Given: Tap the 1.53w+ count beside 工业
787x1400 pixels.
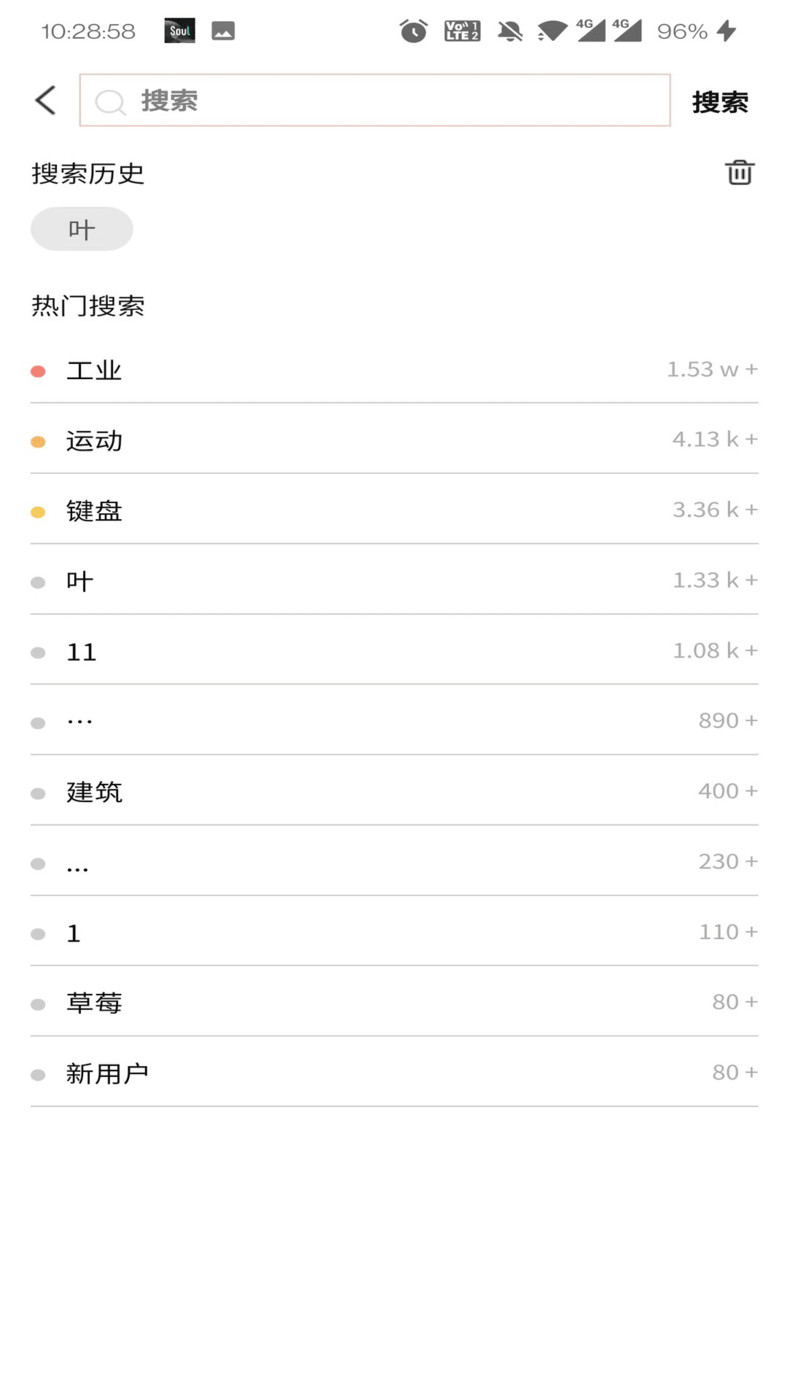Looking at the screenshot, I should tap(711, 368).
